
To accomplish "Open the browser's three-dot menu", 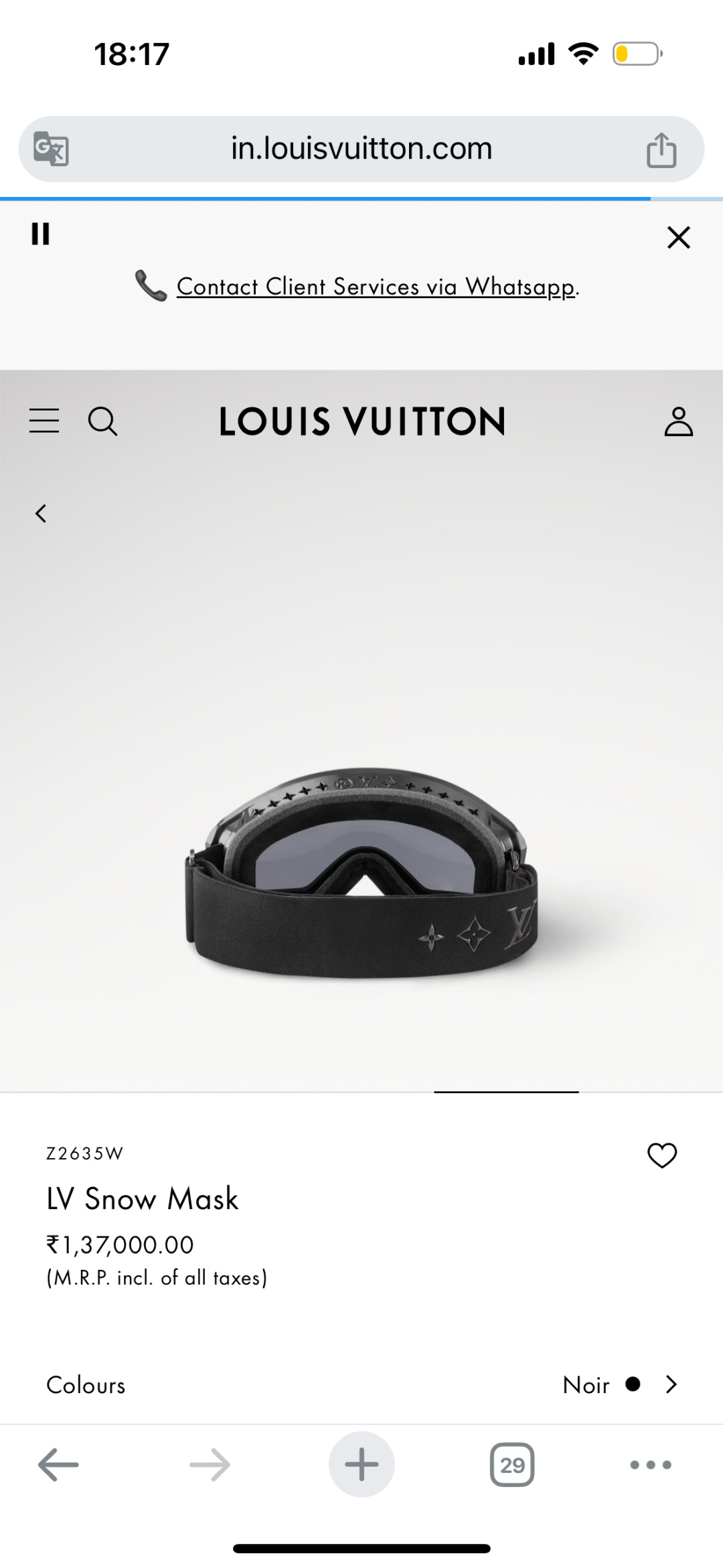I will pyautogui.click(x=650, y=1465).
